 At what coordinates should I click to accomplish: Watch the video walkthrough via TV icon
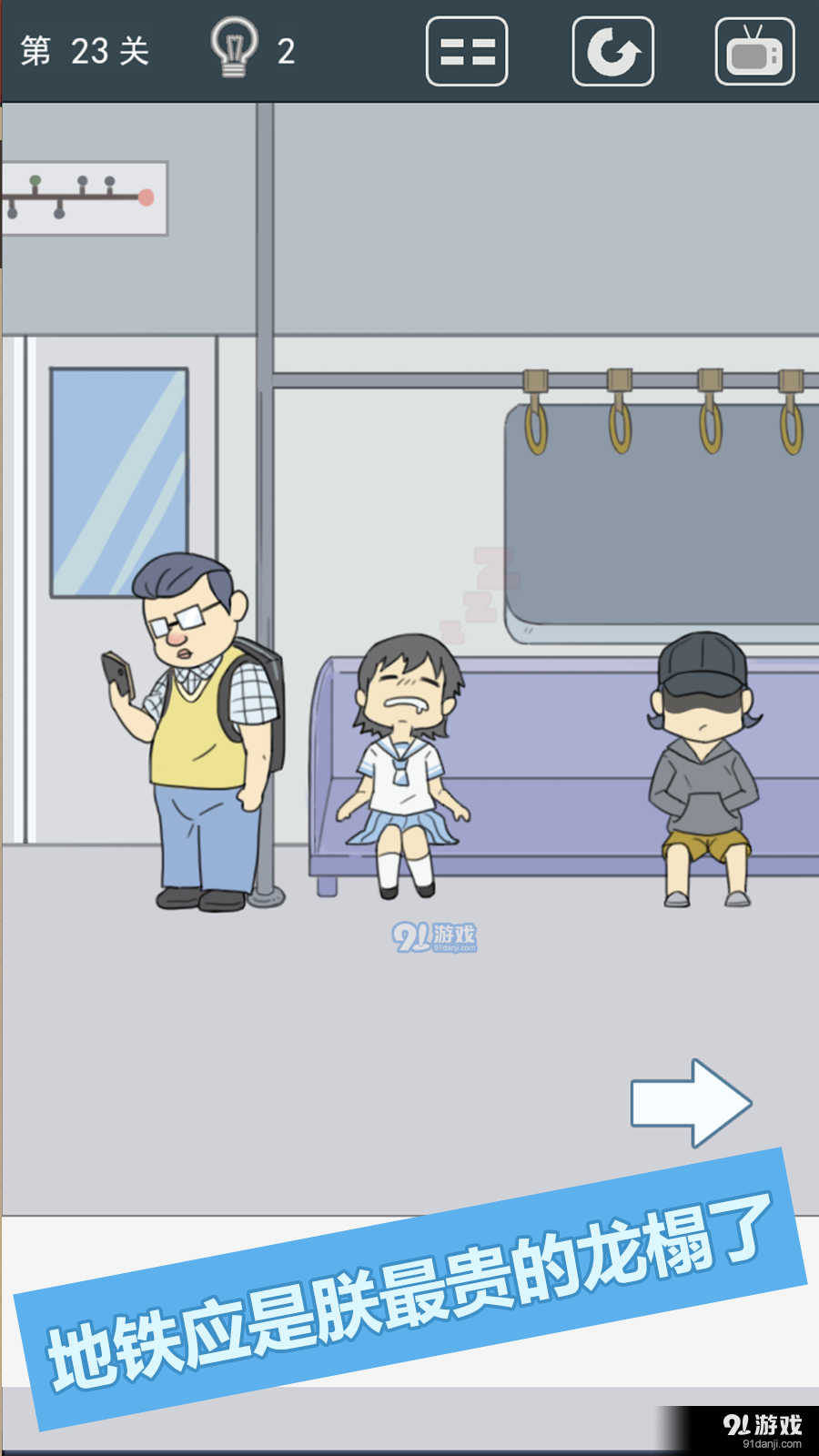(x=754, y=52)
